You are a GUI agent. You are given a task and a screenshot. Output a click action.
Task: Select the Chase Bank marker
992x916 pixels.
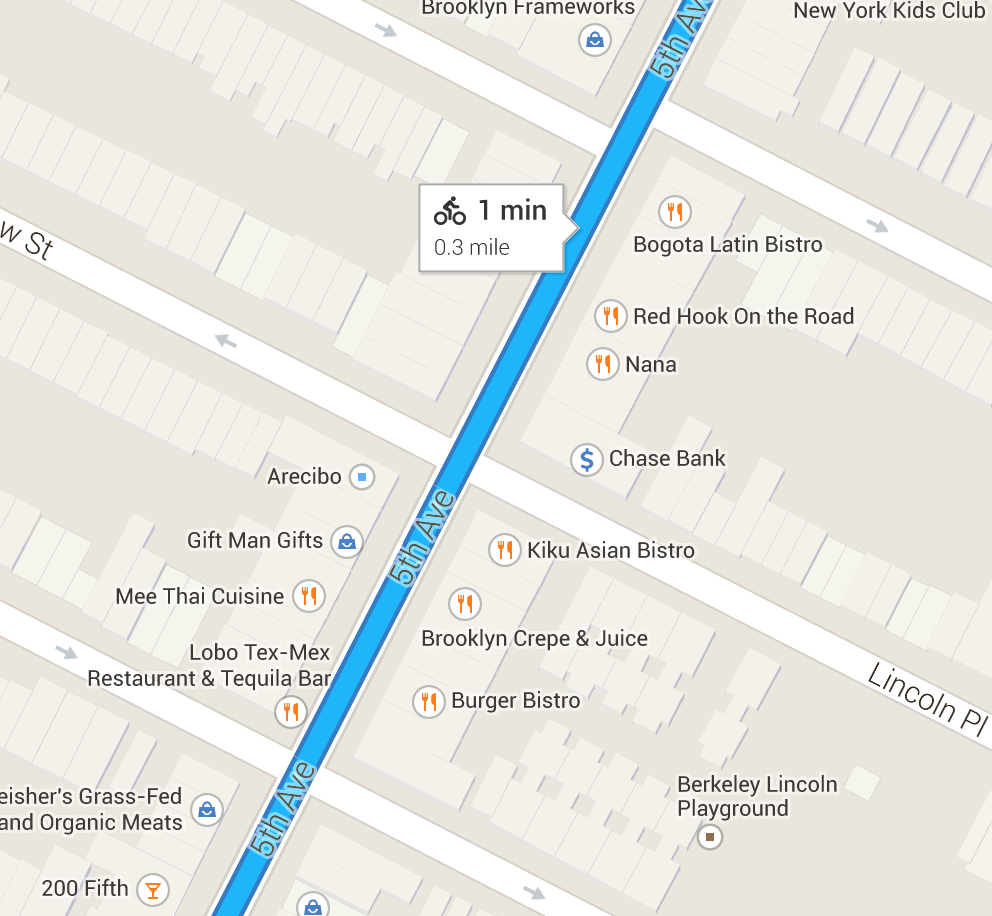pos(587,459)
